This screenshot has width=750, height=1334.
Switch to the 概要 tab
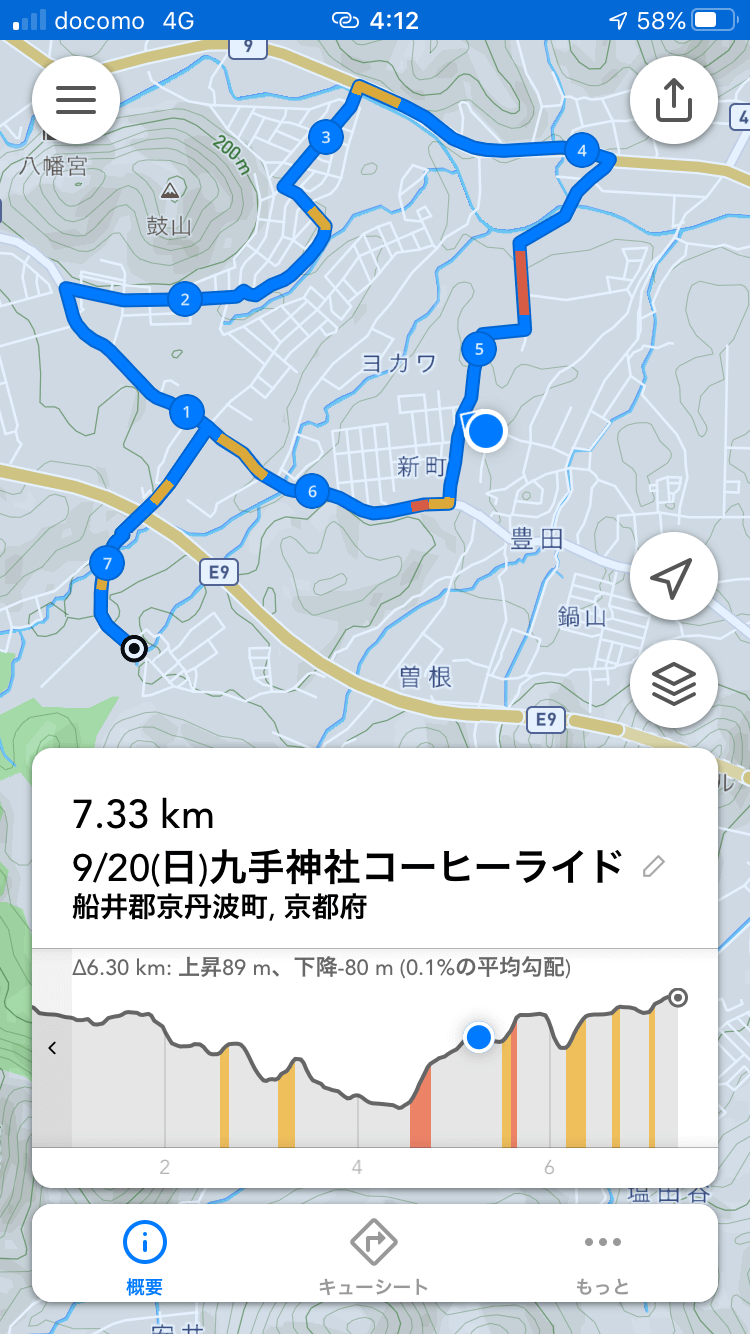point(145,1257)
